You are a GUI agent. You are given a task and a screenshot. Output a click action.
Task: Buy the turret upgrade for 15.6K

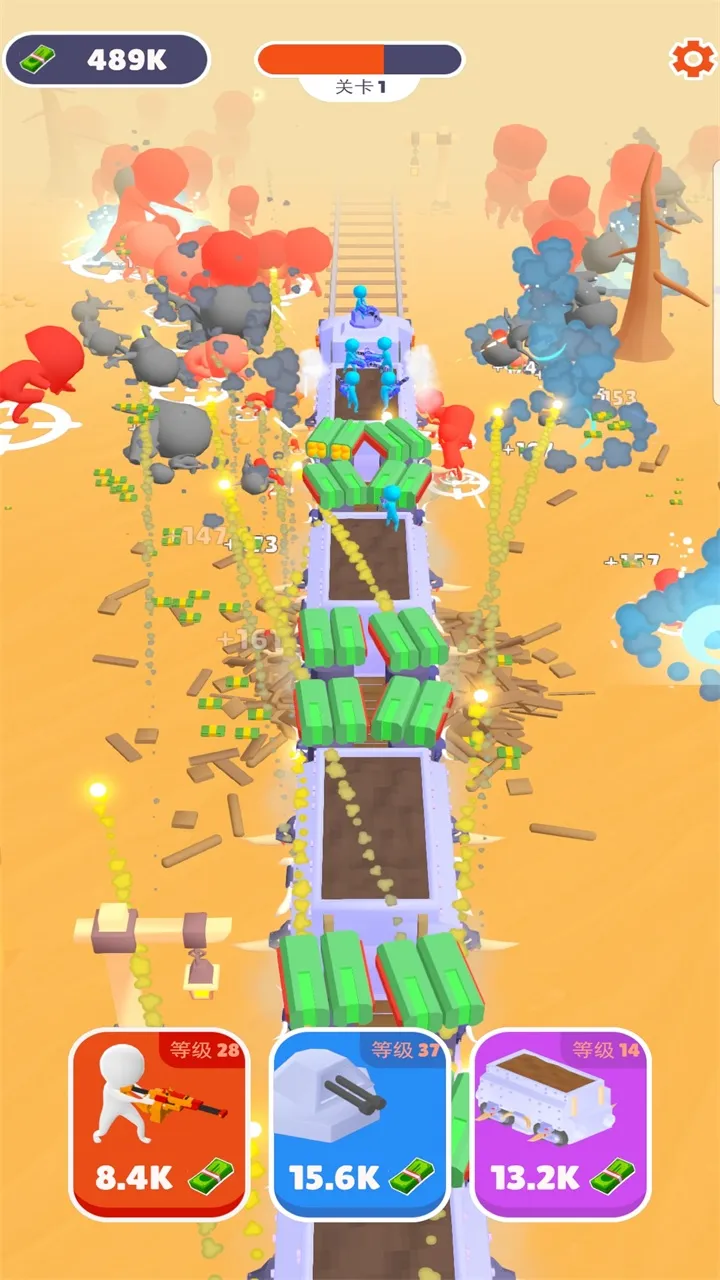coord(360,1124)
